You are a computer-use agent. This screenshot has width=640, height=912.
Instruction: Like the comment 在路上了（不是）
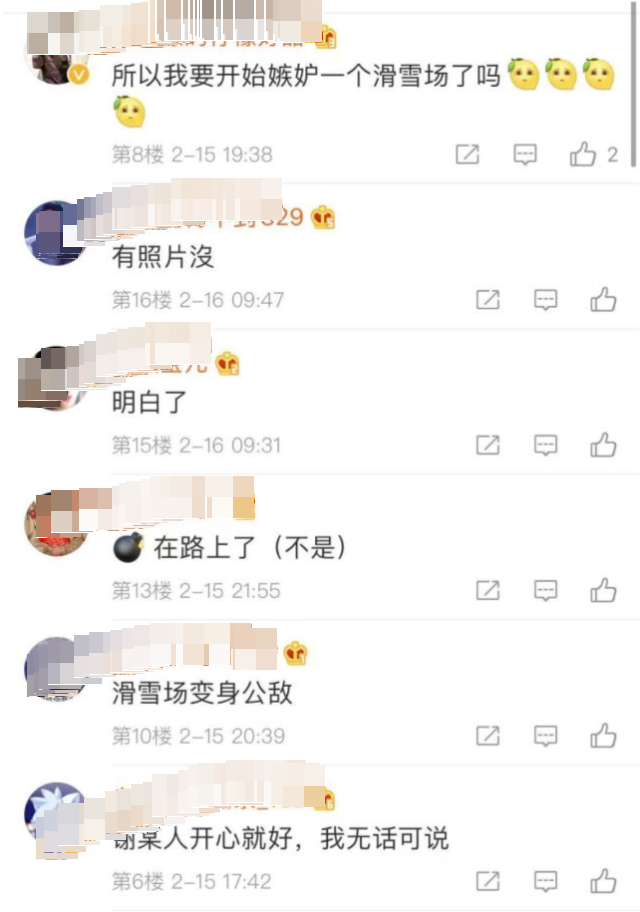click(x=603, y=590)
